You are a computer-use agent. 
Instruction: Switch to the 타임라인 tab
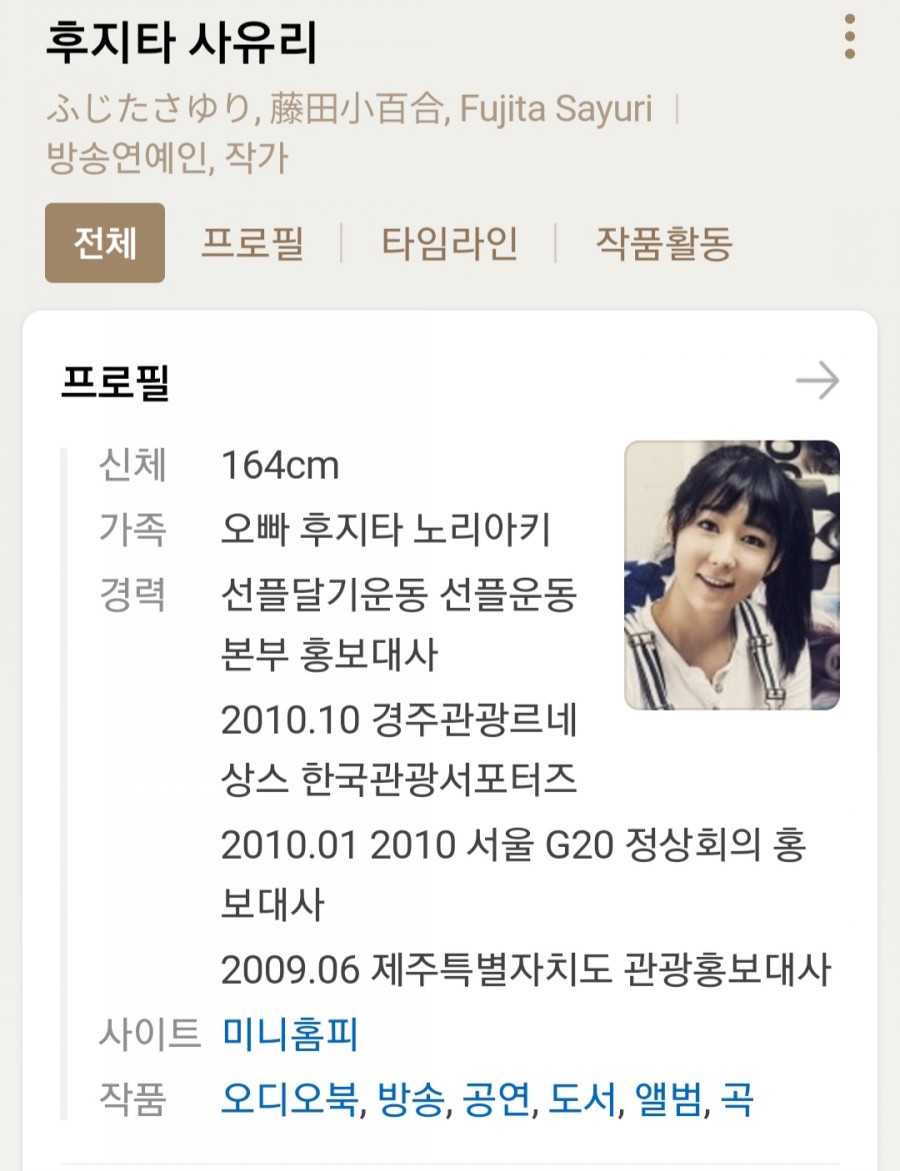point(449,241)
